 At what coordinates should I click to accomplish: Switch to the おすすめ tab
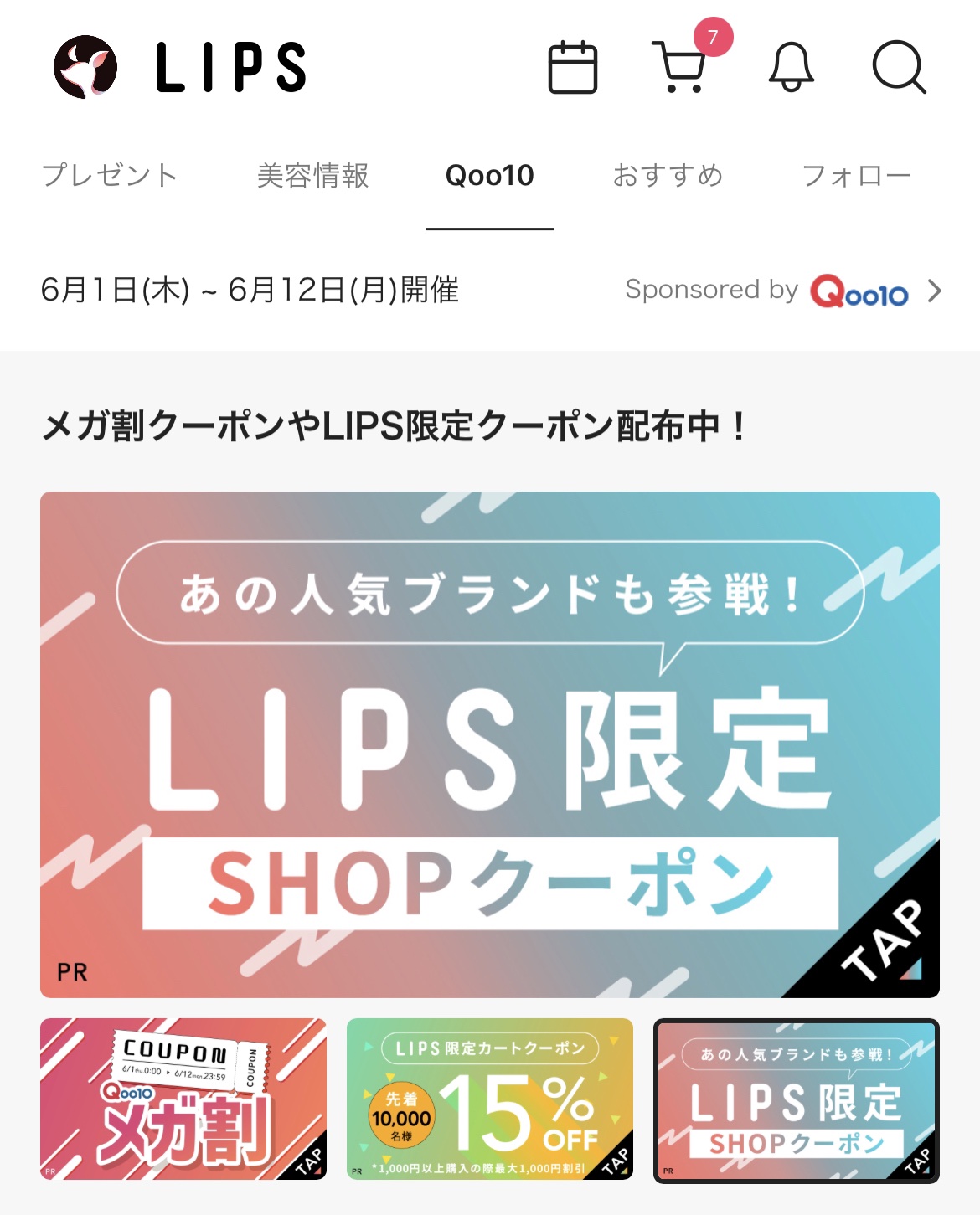click(x=668, y=176)
